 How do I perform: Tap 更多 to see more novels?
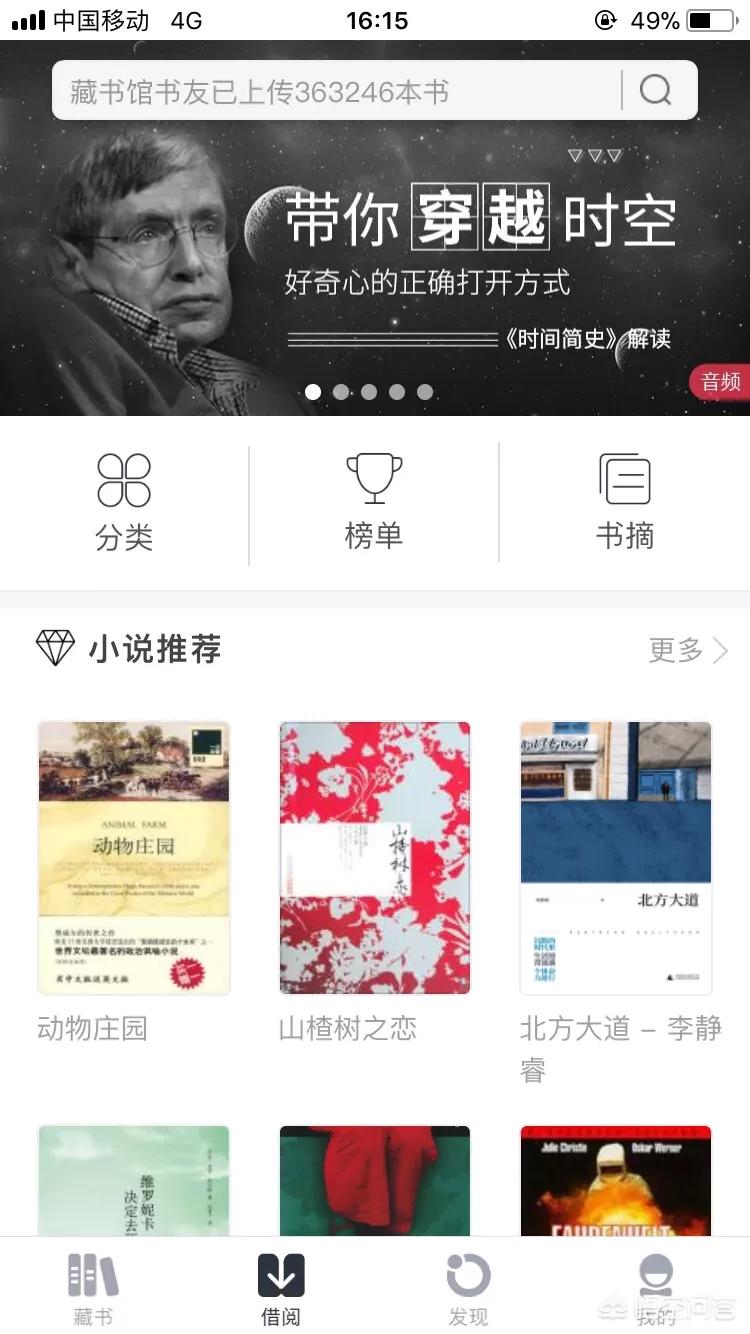coord(688,650)
